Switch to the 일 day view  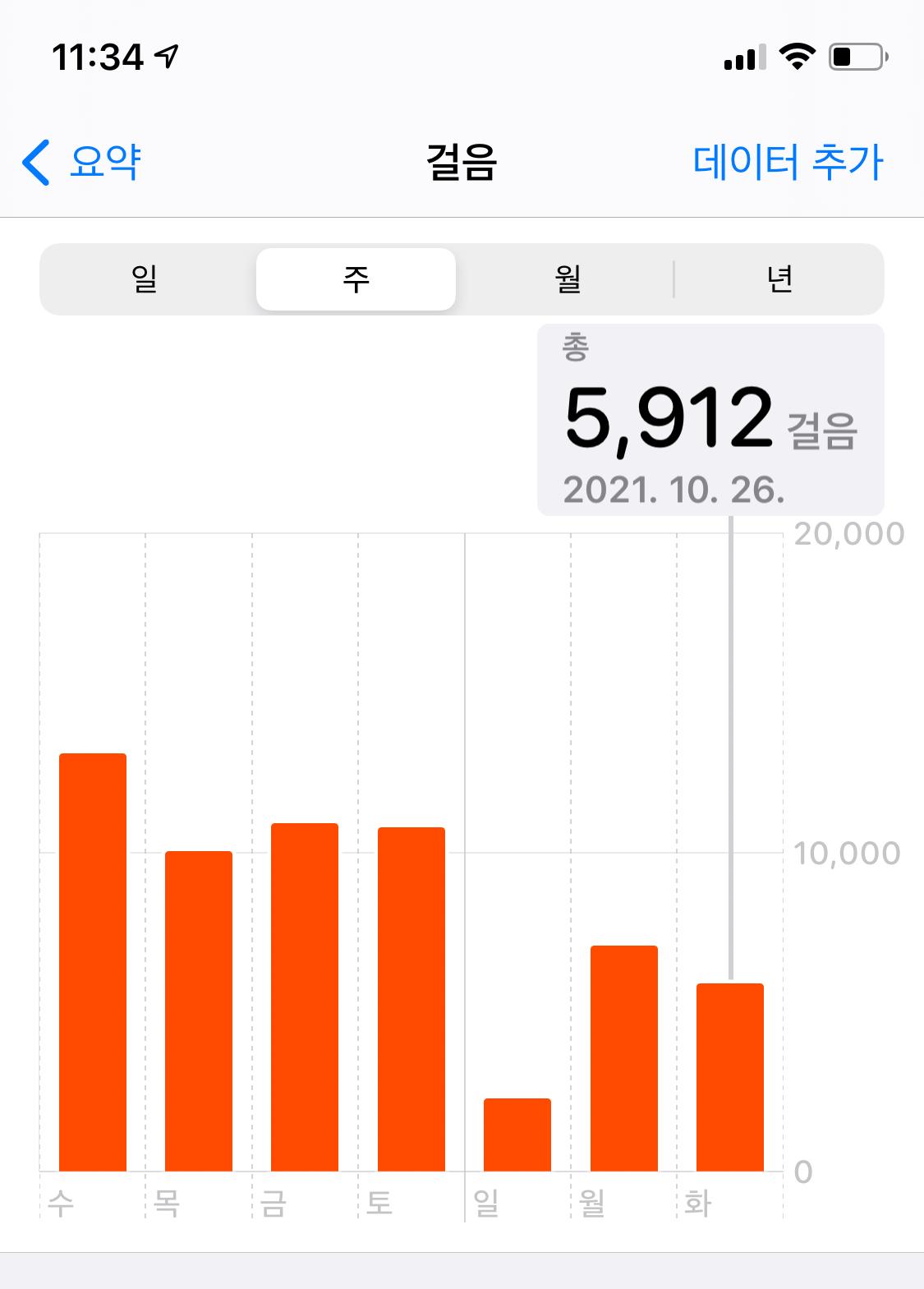145,279
